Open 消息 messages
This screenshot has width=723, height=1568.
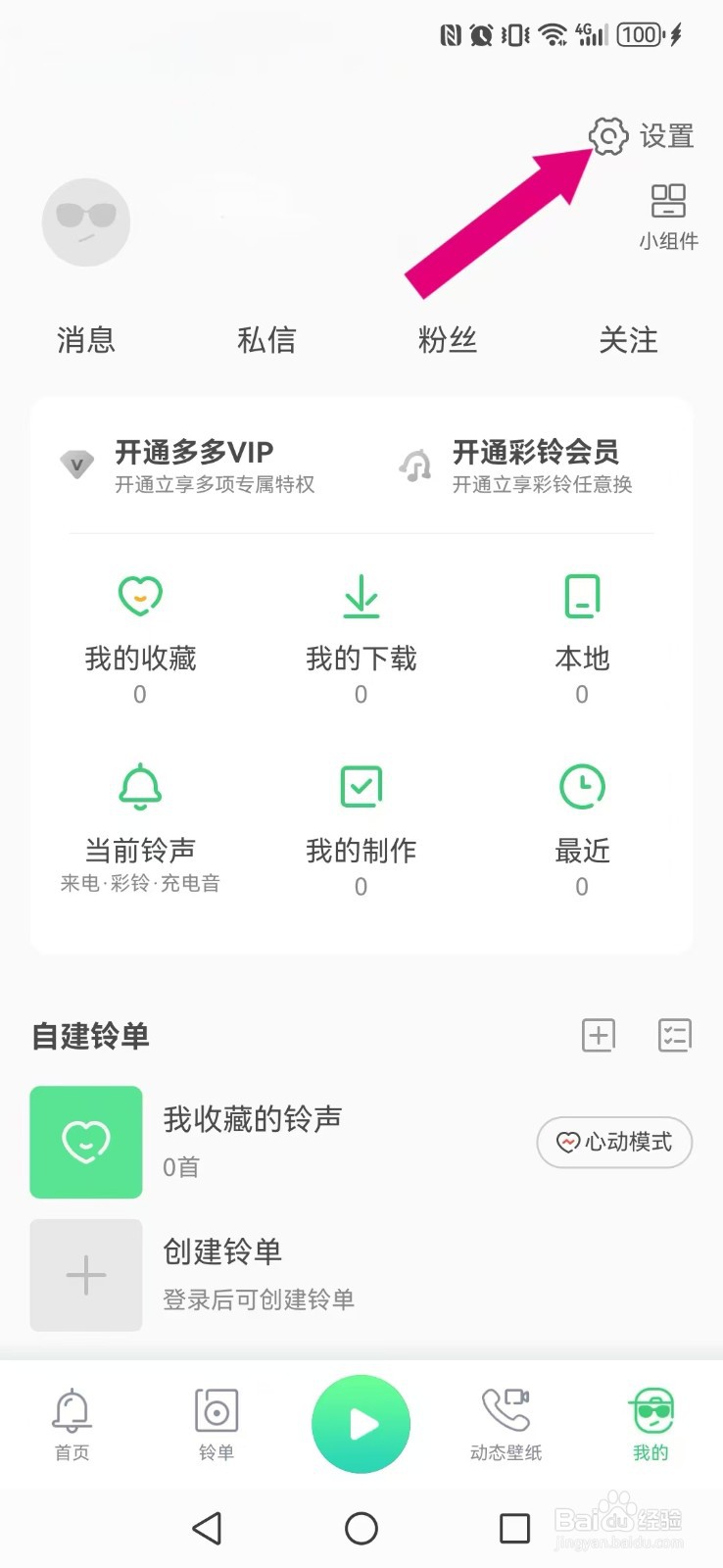click(86, 340)
